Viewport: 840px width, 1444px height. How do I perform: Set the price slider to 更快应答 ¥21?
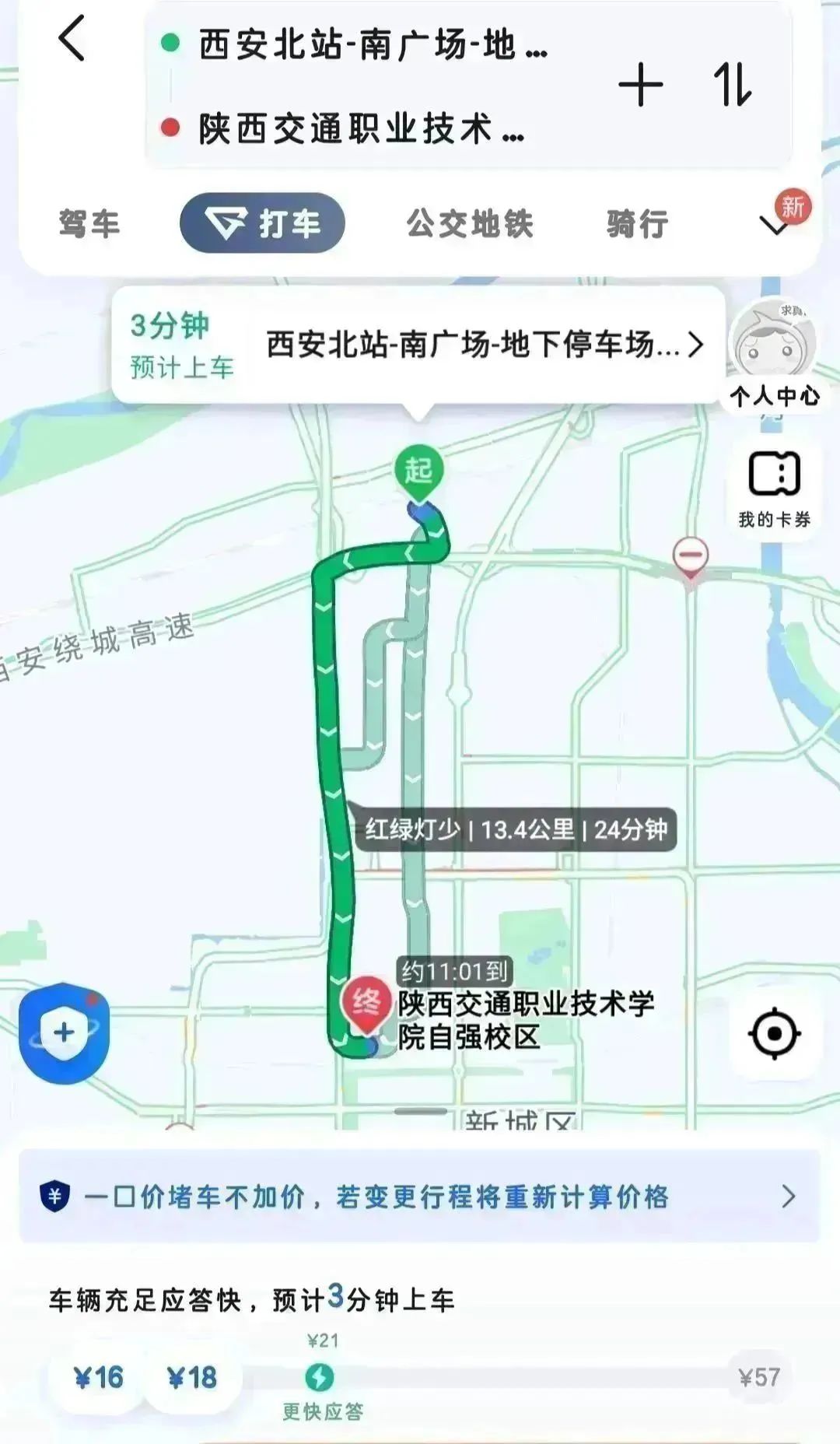pyautogui.click(x=320, y=1377)
